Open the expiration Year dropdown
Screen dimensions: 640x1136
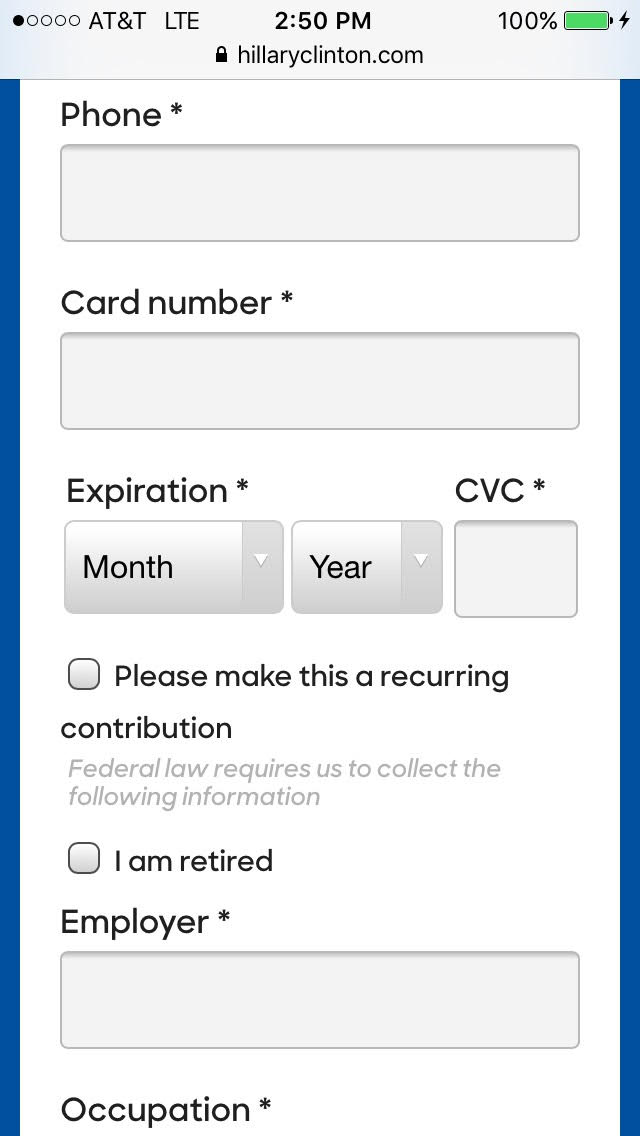click(366, 567)
